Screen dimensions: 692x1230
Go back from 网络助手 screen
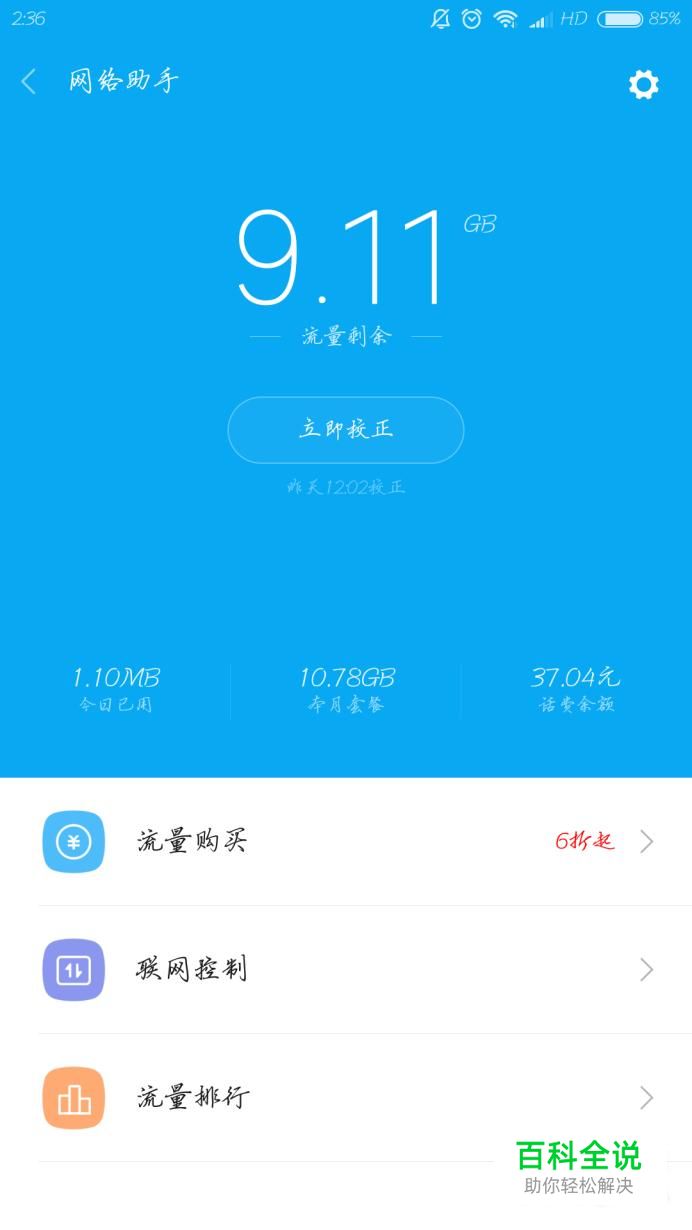click(29, 82)
